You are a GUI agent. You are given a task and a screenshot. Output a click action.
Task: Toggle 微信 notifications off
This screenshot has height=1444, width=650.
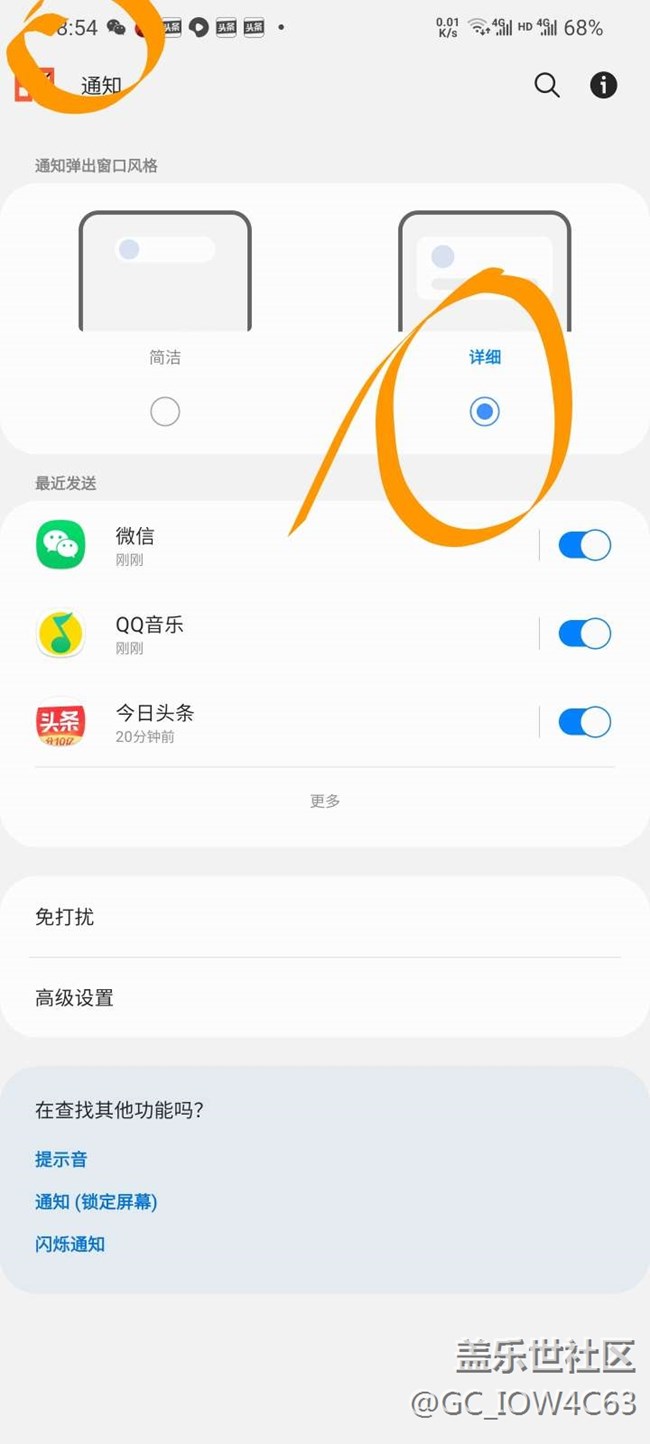pos(584,545)
